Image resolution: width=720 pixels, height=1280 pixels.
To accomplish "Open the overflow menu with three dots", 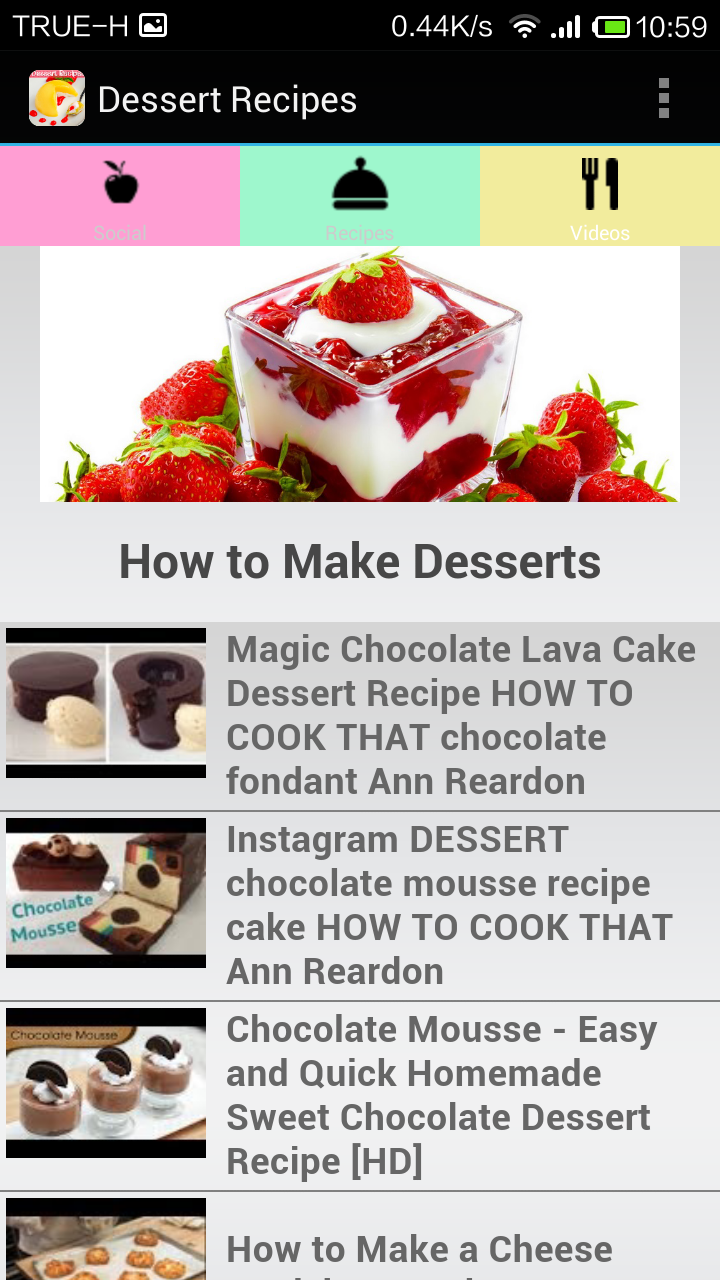I will (663, 99).
